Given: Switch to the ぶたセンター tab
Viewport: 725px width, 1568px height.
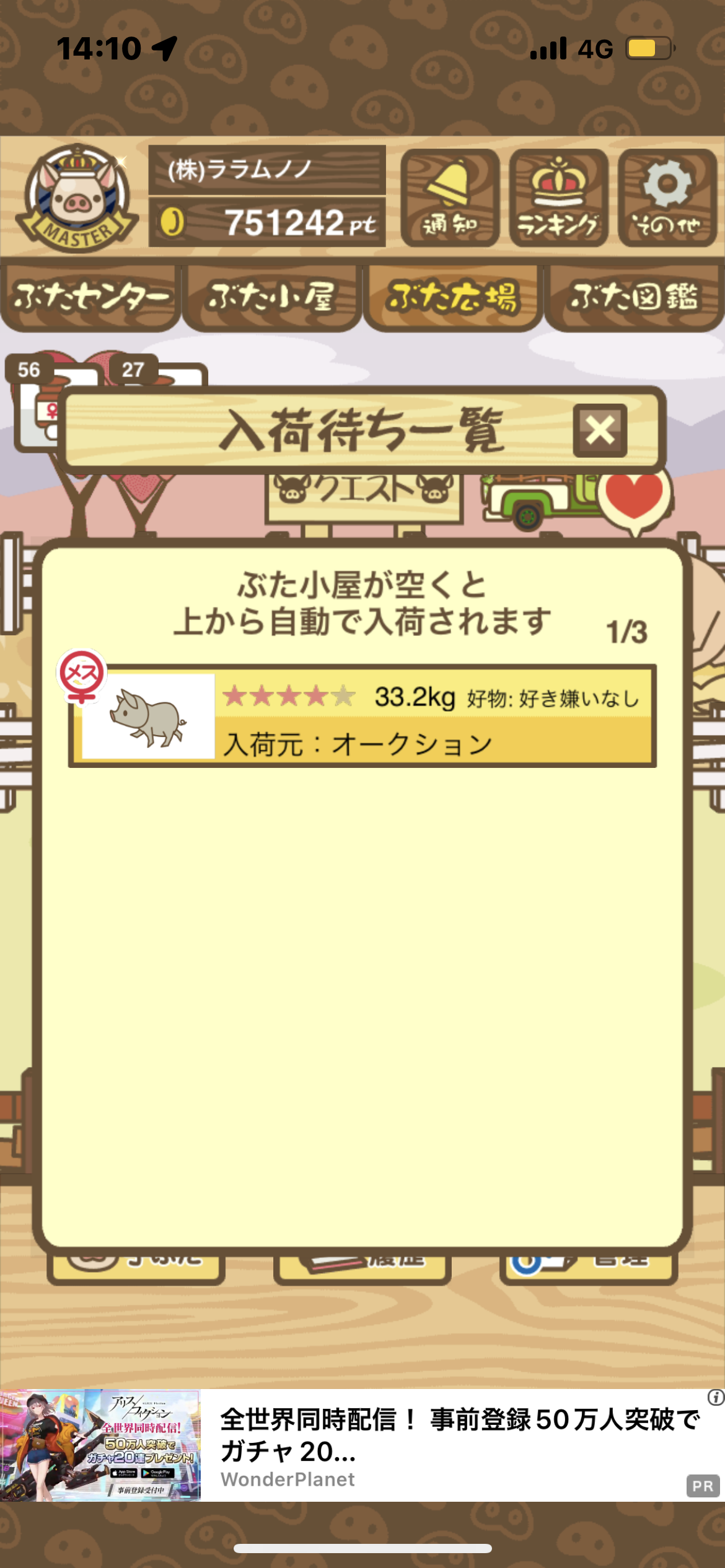Looking at the screenshot, I should click(x=90, y=298).
